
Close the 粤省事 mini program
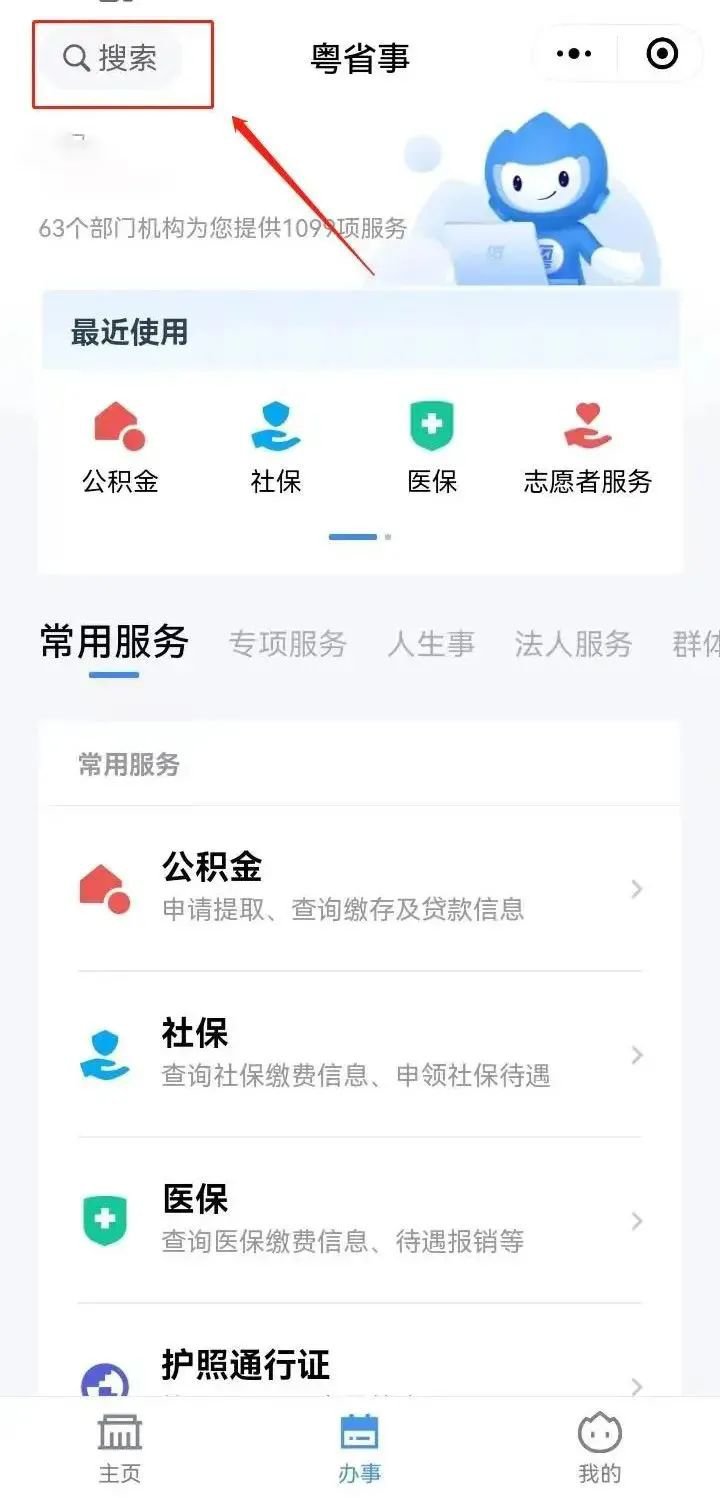tap(662, 54)
